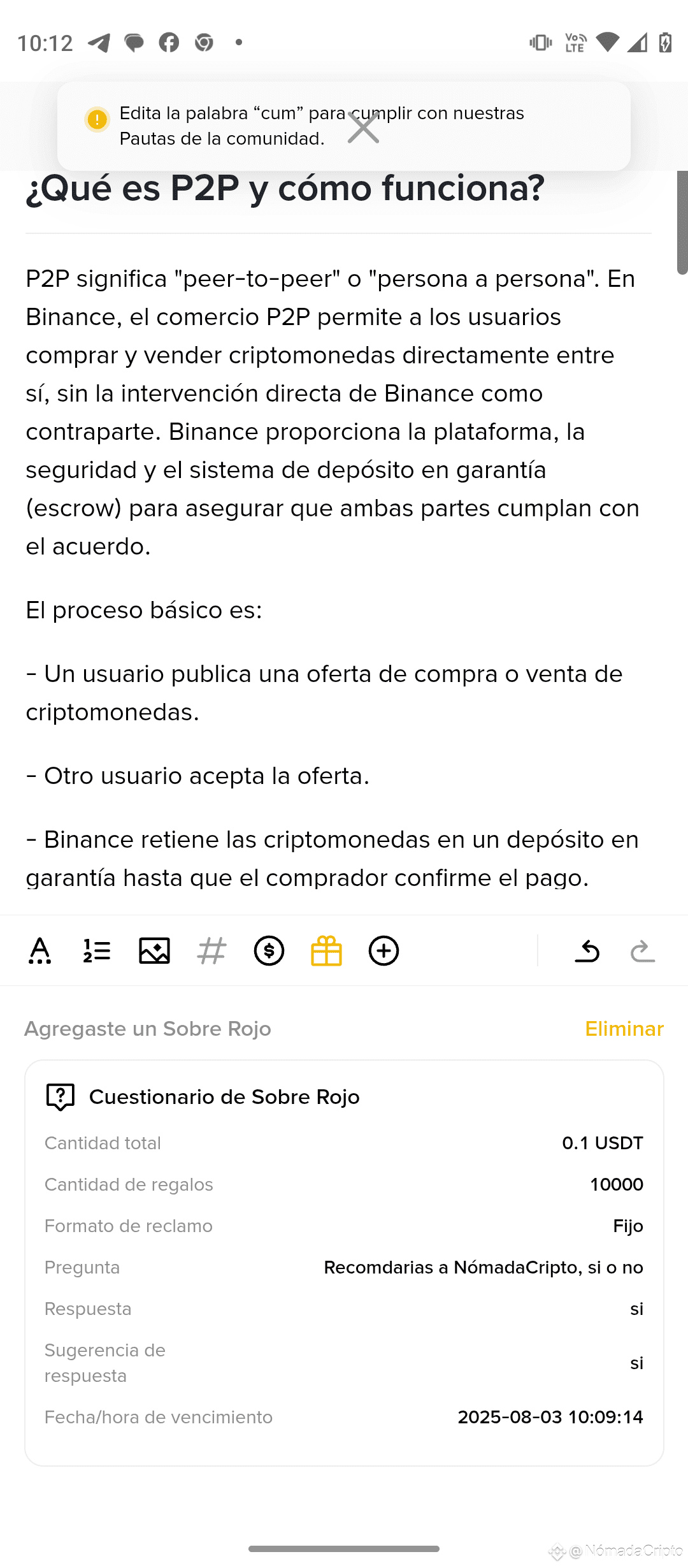Screen dimensions: 688x1568
Task: Tap Eliminar to remove the Sobre Rojo
Action: [x=624, y=1029]
